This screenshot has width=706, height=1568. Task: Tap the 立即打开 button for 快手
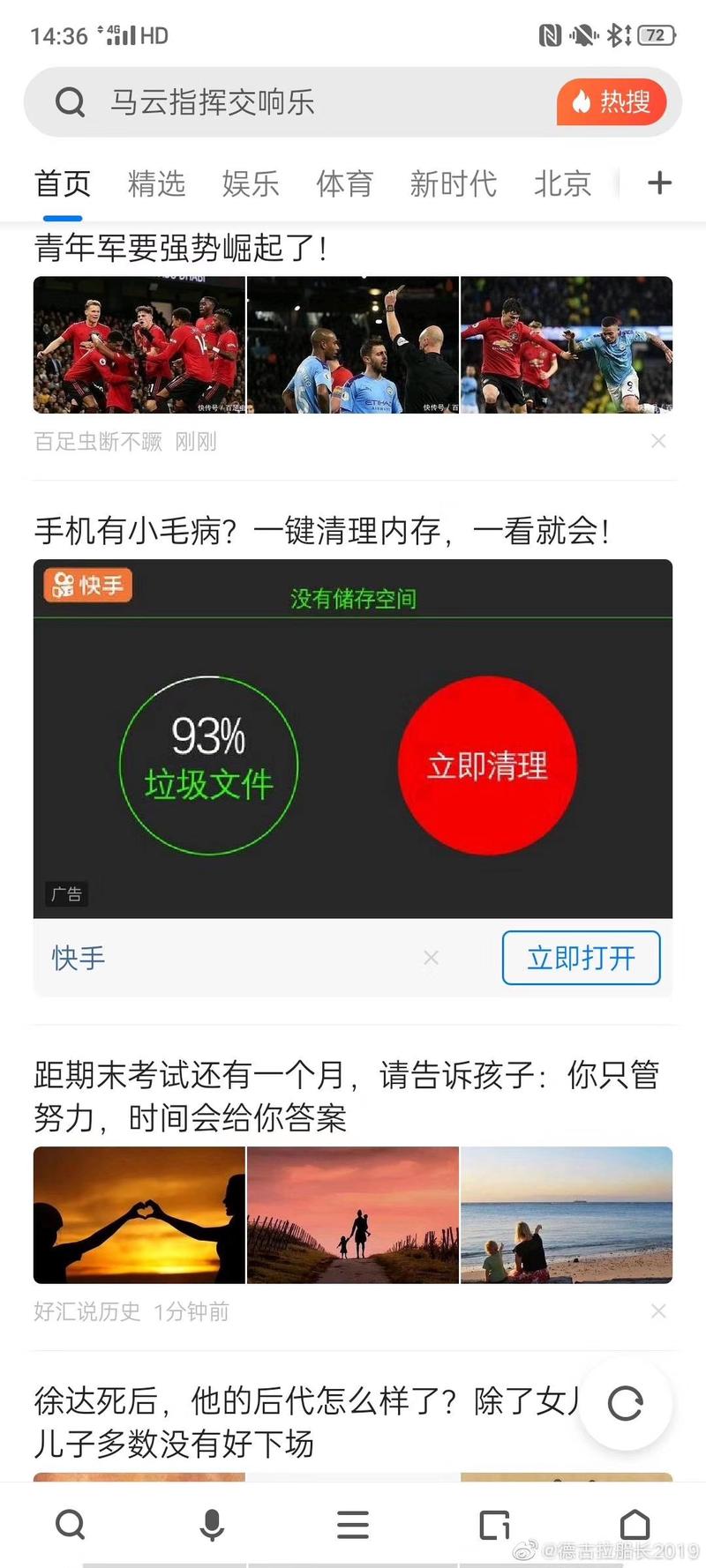(x=581, y=958)
